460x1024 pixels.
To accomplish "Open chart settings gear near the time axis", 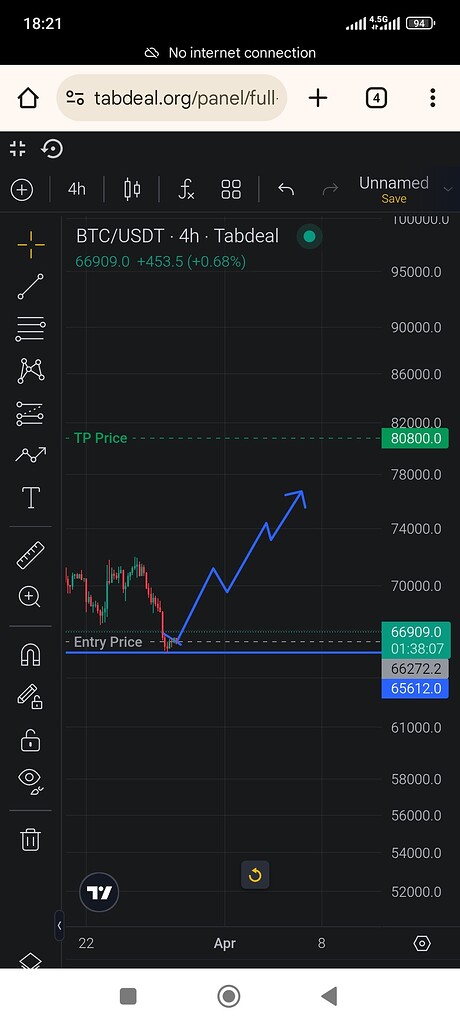I will coord(422,943).
